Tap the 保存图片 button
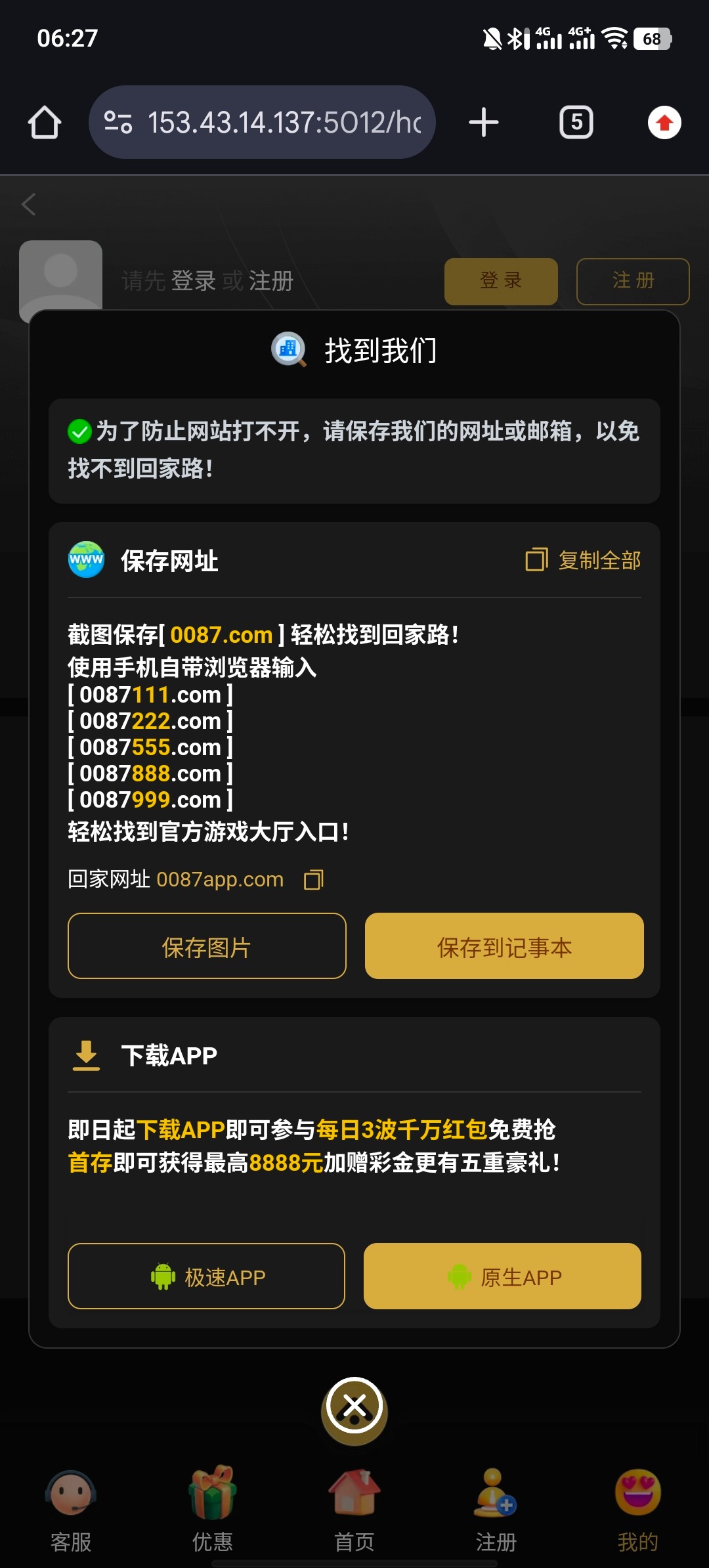Viewport: 709px width, 1568px height. pos(207,946)
